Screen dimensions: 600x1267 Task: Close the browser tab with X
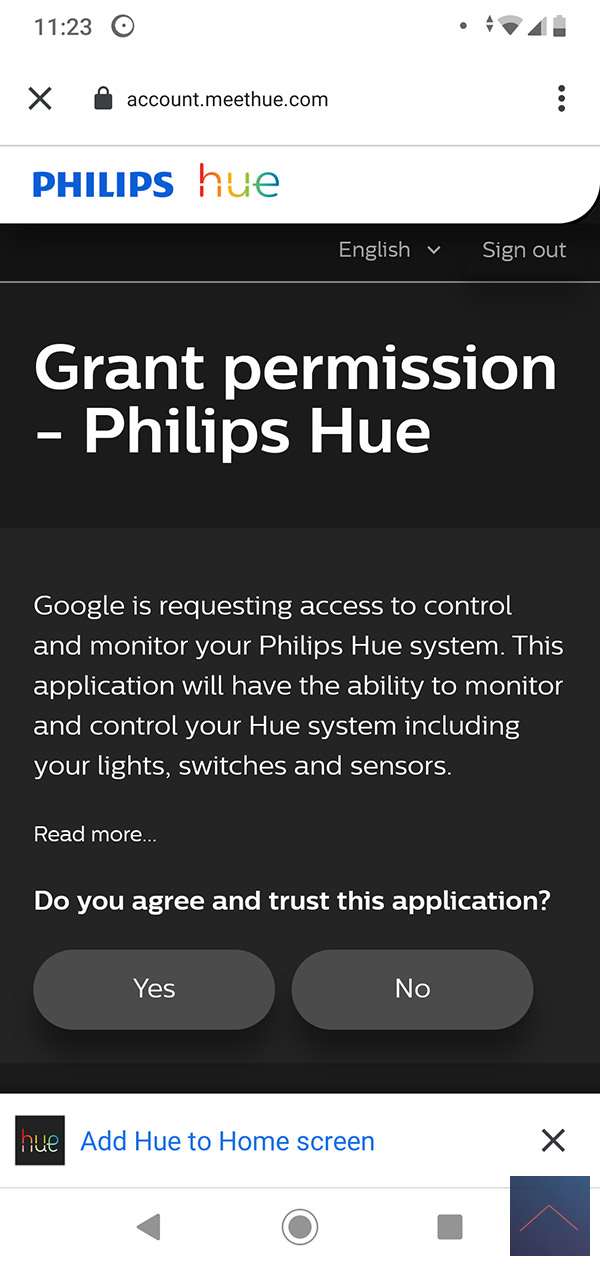pyautogui.click(x=40, y=98)
